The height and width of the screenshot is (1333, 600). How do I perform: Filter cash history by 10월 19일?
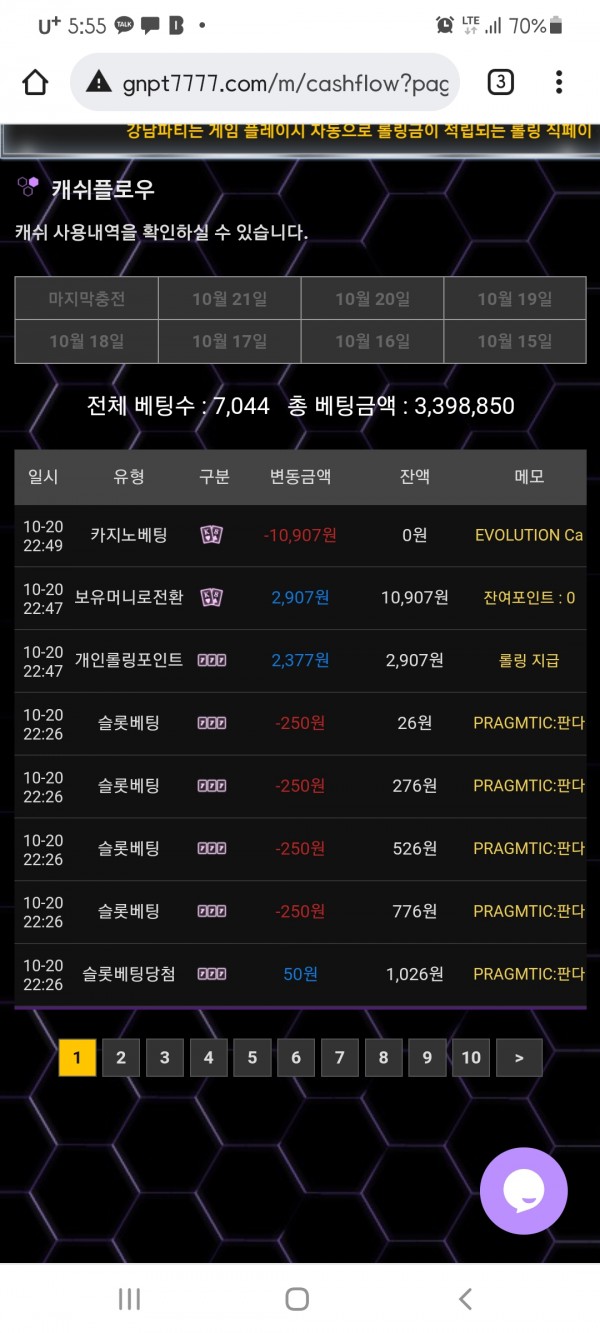[x=515, y=299]
